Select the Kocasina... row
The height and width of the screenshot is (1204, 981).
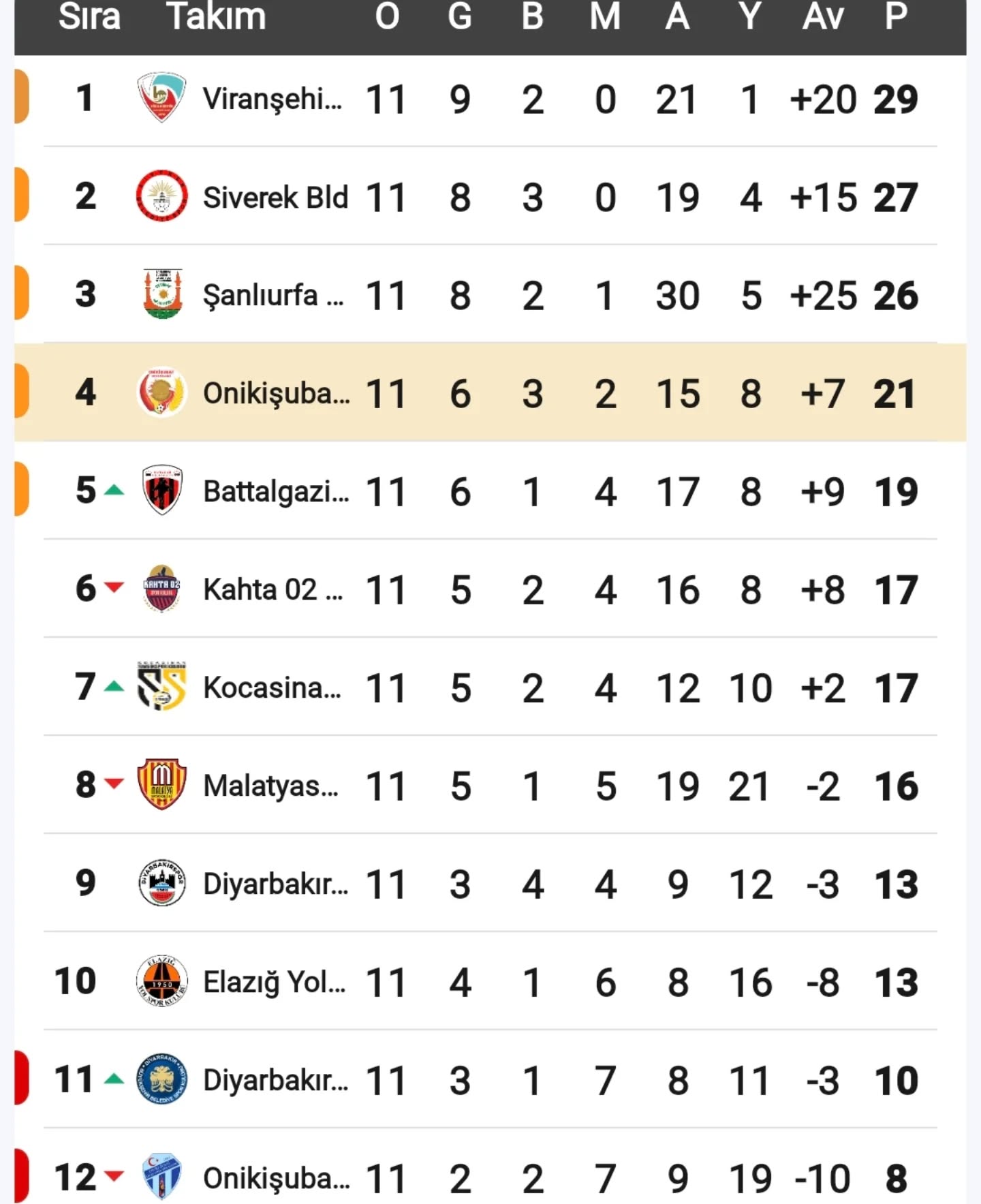[x=272, y=688]
